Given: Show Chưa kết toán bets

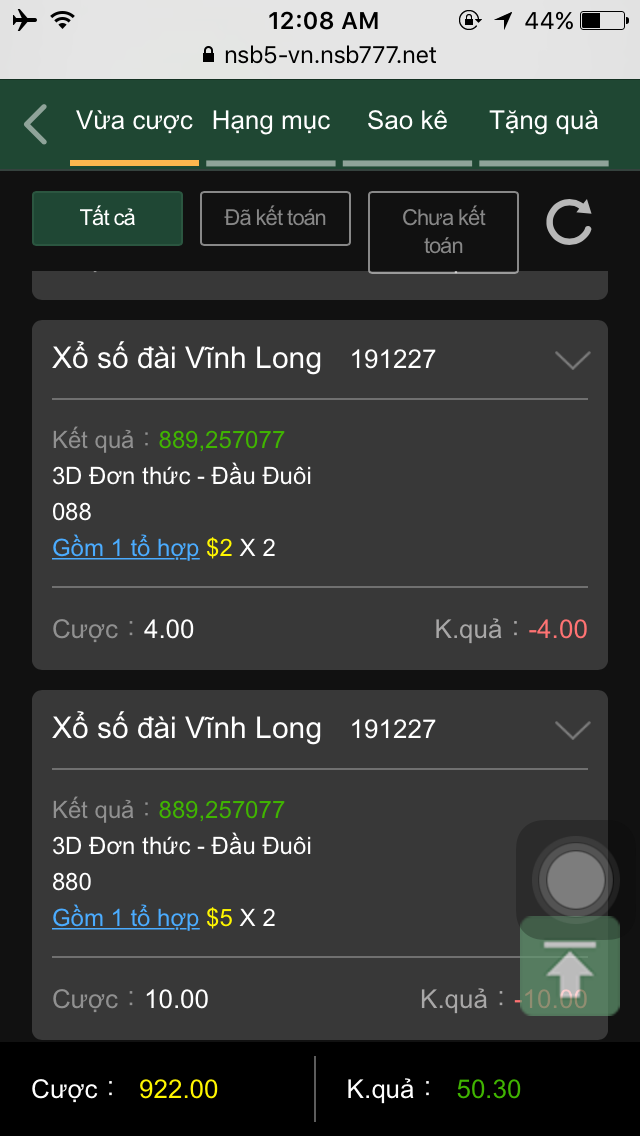Looking at the screenshot, I should tap(443, 232).
